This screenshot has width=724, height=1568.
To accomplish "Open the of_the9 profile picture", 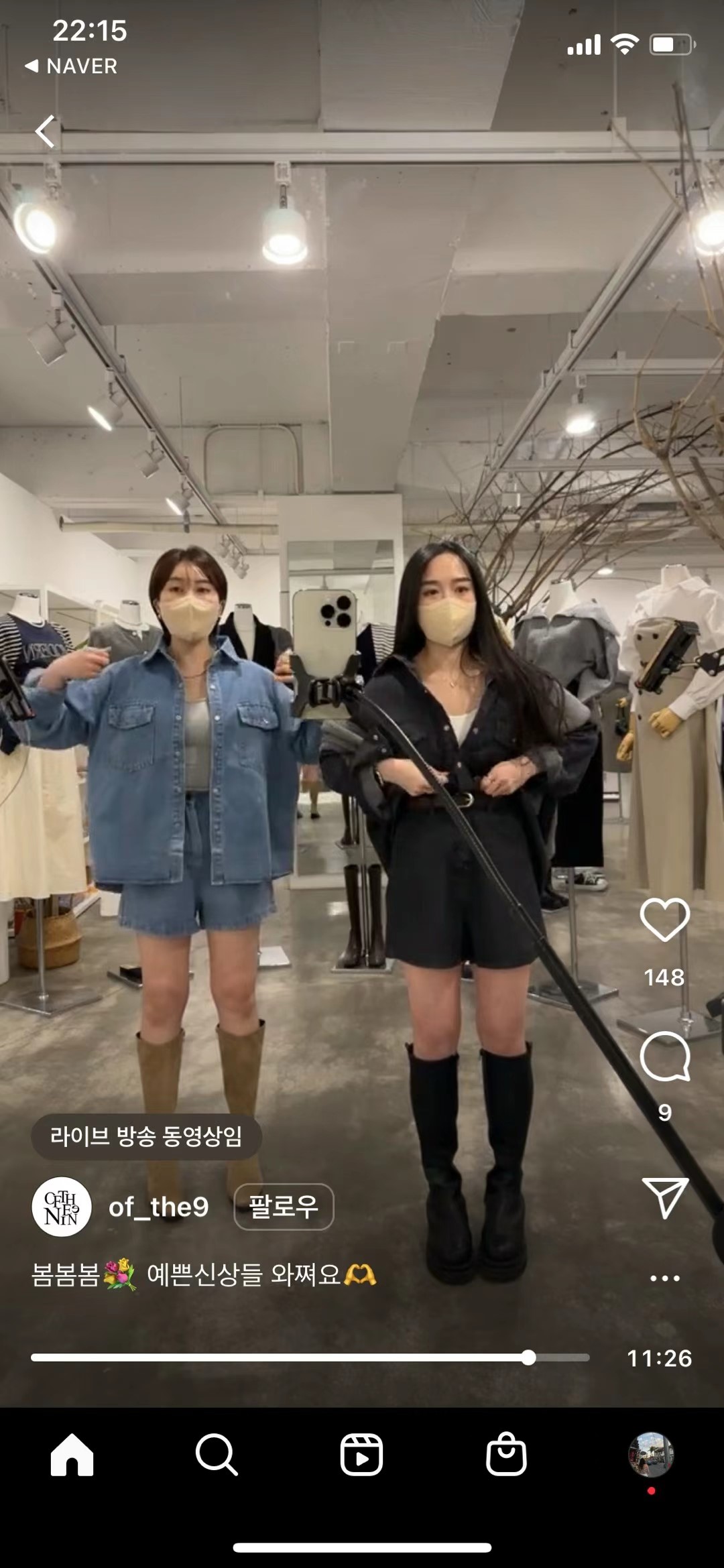I will tap(62, 1207).
